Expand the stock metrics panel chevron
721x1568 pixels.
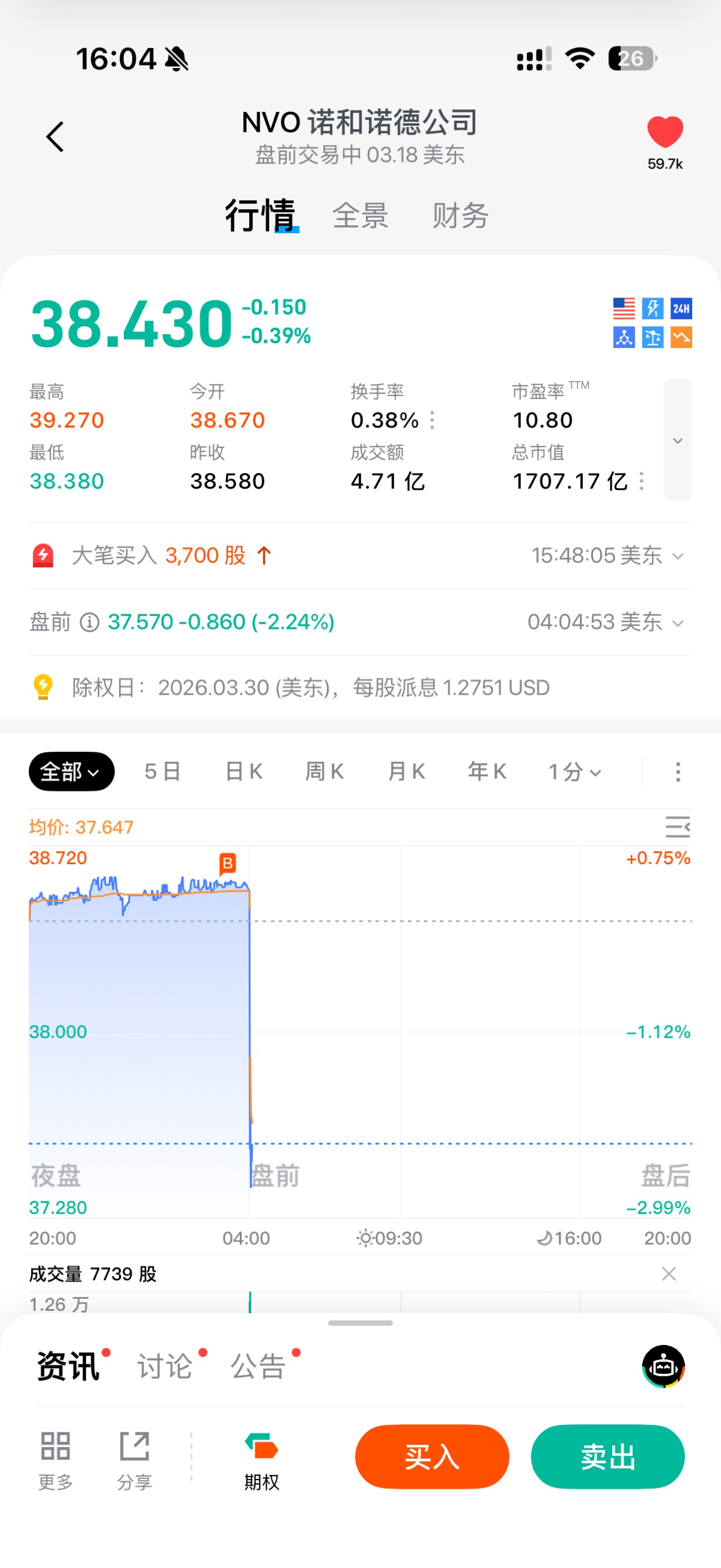[677, 439]
